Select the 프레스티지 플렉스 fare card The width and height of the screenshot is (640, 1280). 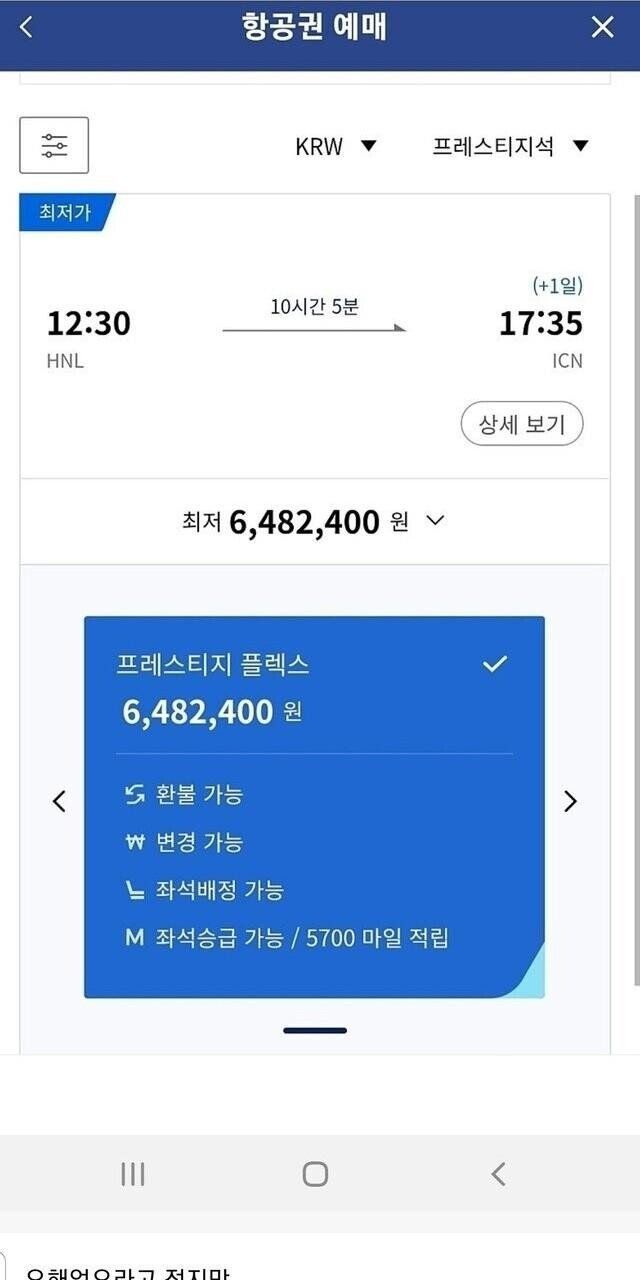[314, 806]
